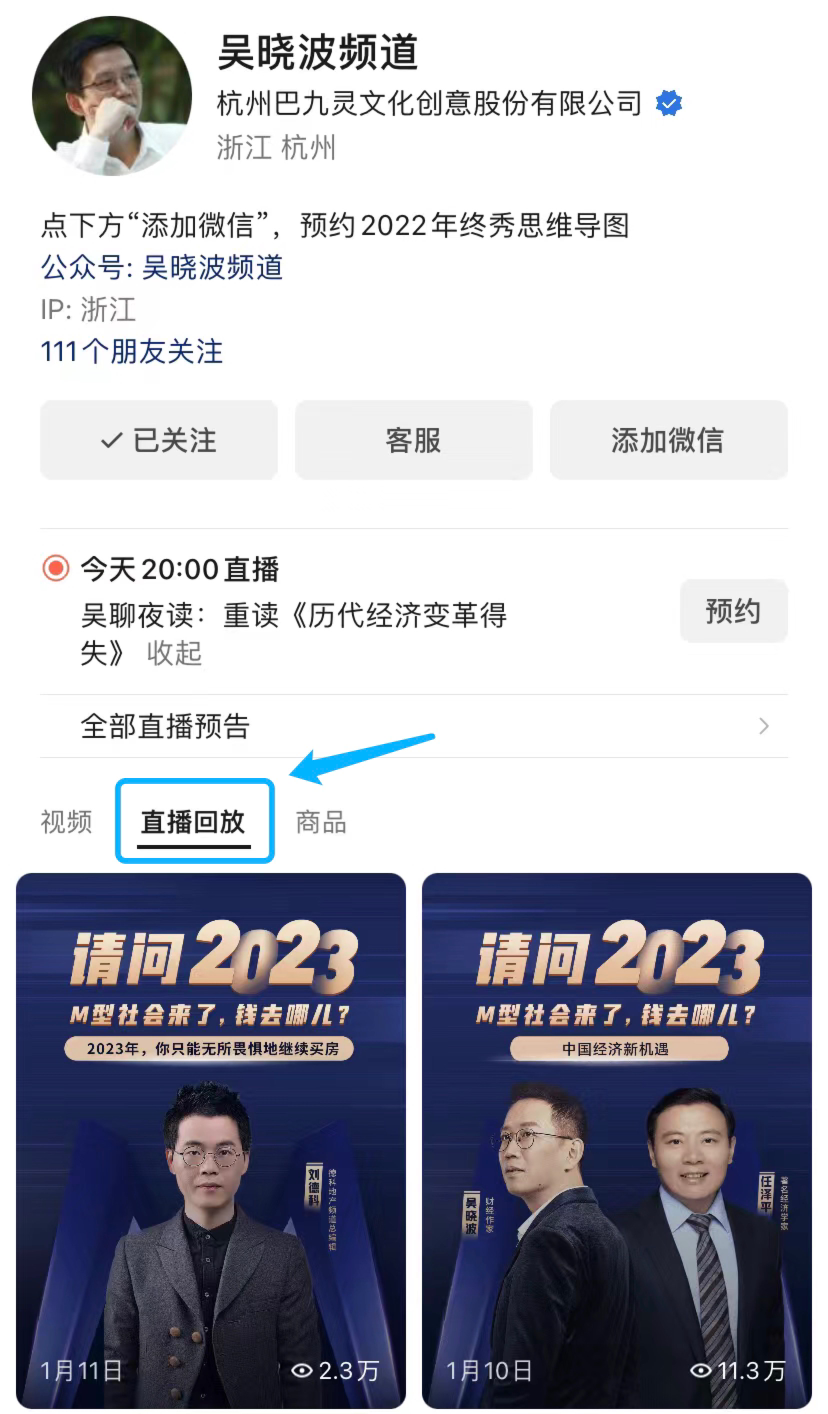Switch to the 视频 tab
Screen dimensions: 828x1414
66,822
